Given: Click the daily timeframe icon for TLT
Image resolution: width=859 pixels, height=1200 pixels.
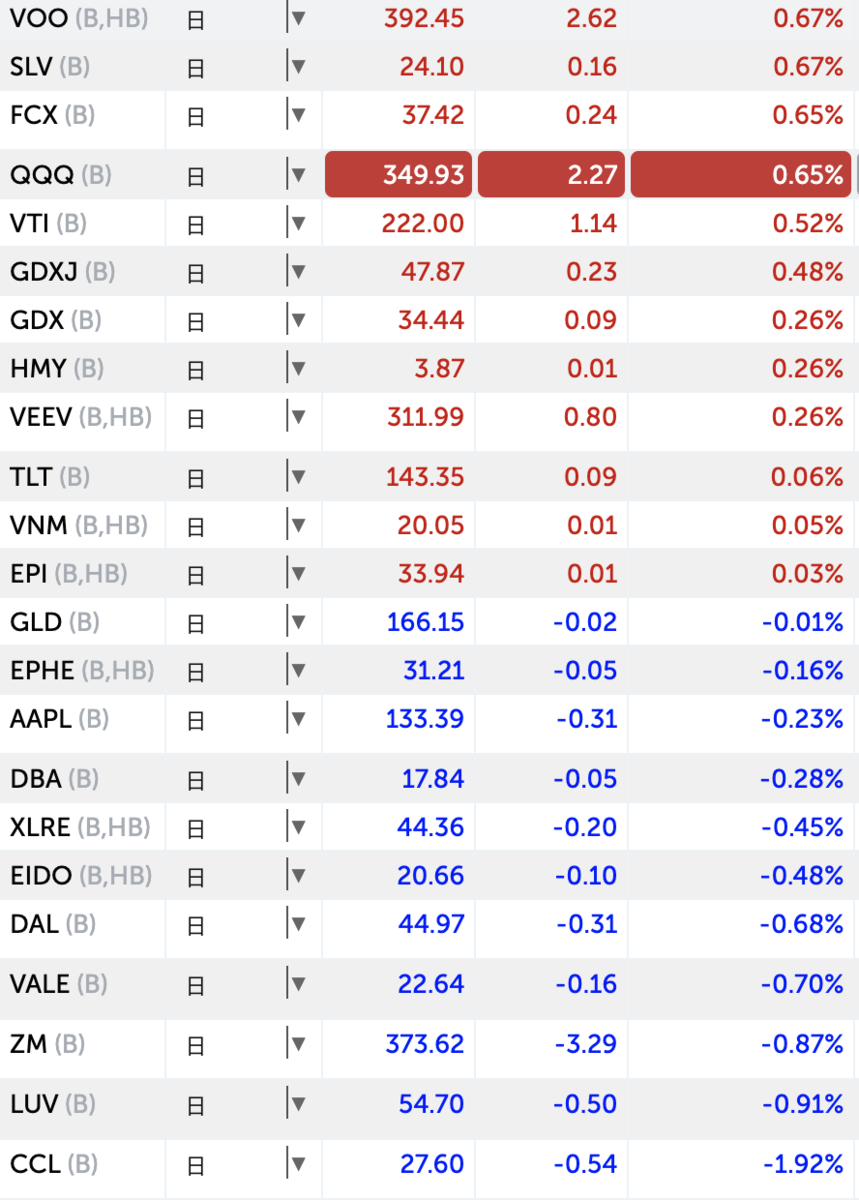Looking at the screenshot, I should click(x=196, y=477).
